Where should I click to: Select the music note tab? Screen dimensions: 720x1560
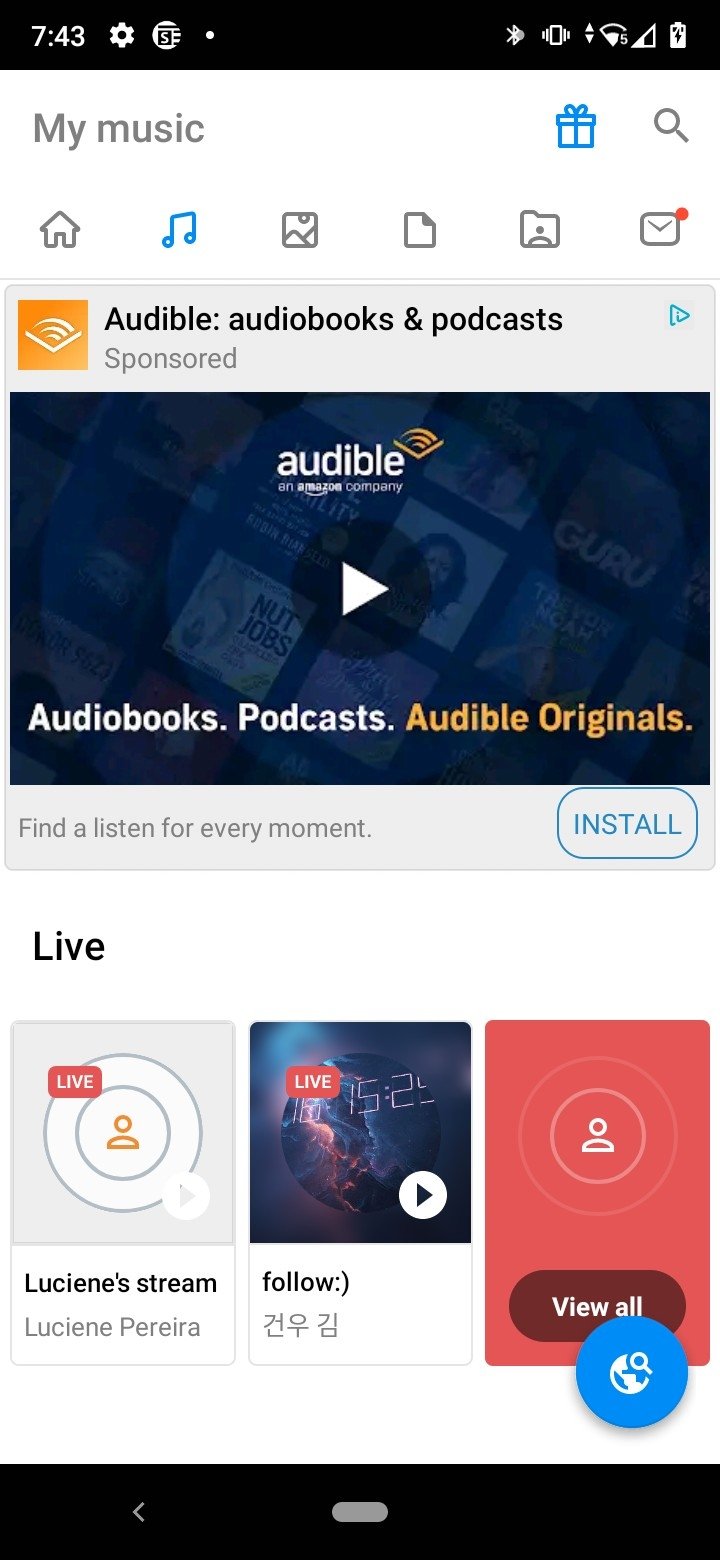pyautogui.click(x=179, y=230)
